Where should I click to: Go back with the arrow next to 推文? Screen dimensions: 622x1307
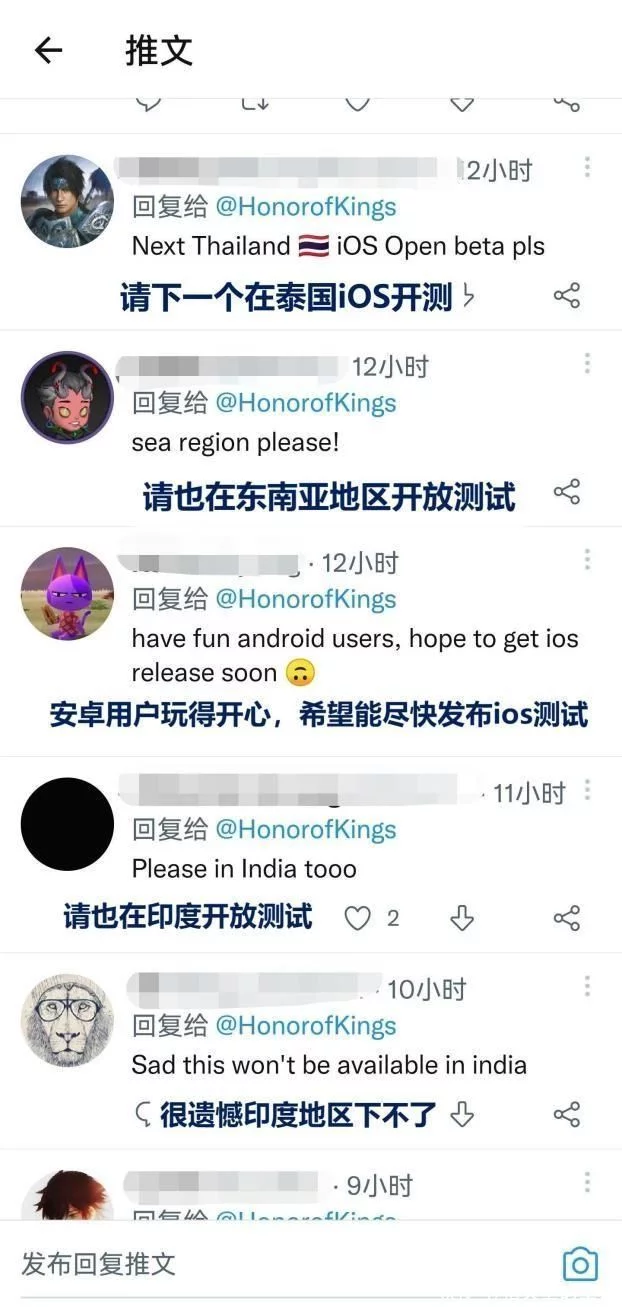point(48,51)
